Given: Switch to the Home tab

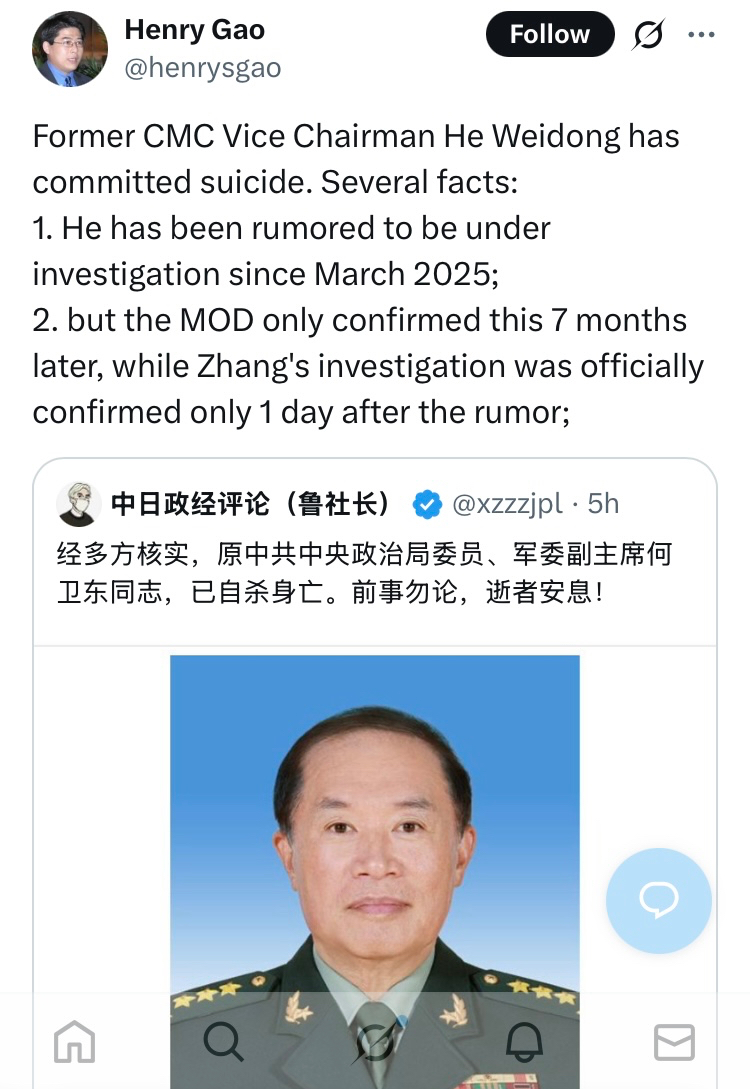Looking at the screenshot, I should [x=74, y=1042].
